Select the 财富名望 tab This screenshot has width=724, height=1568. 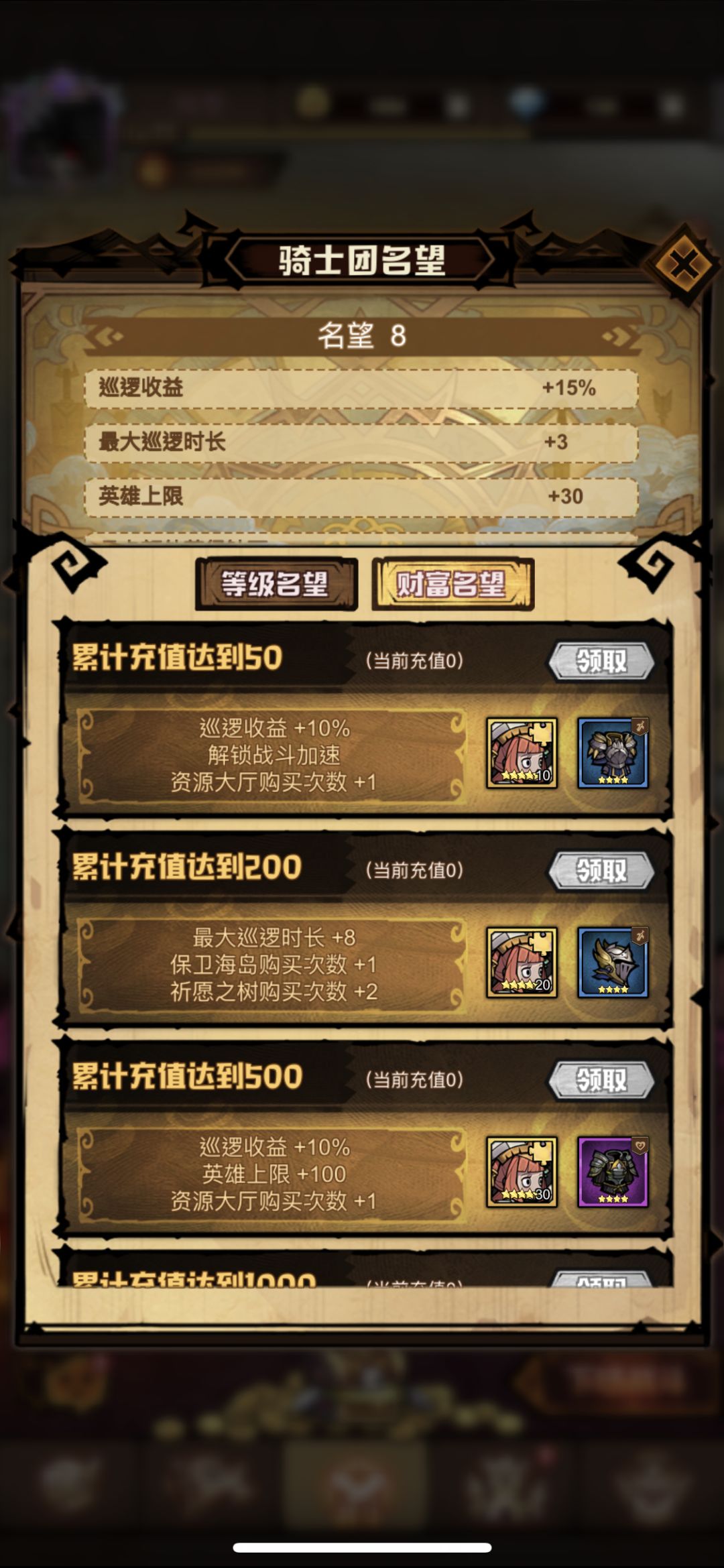[452, 585]
